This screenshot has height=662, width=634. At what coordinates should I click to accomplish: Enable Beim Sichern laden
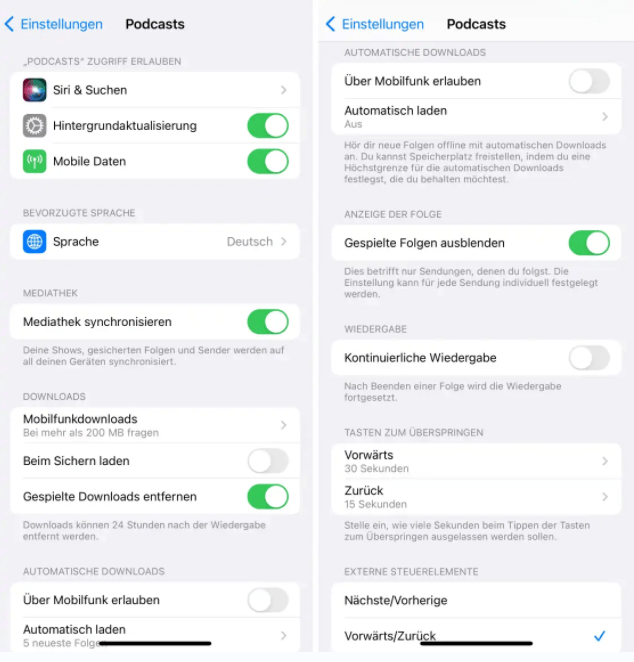pos(267,461)
